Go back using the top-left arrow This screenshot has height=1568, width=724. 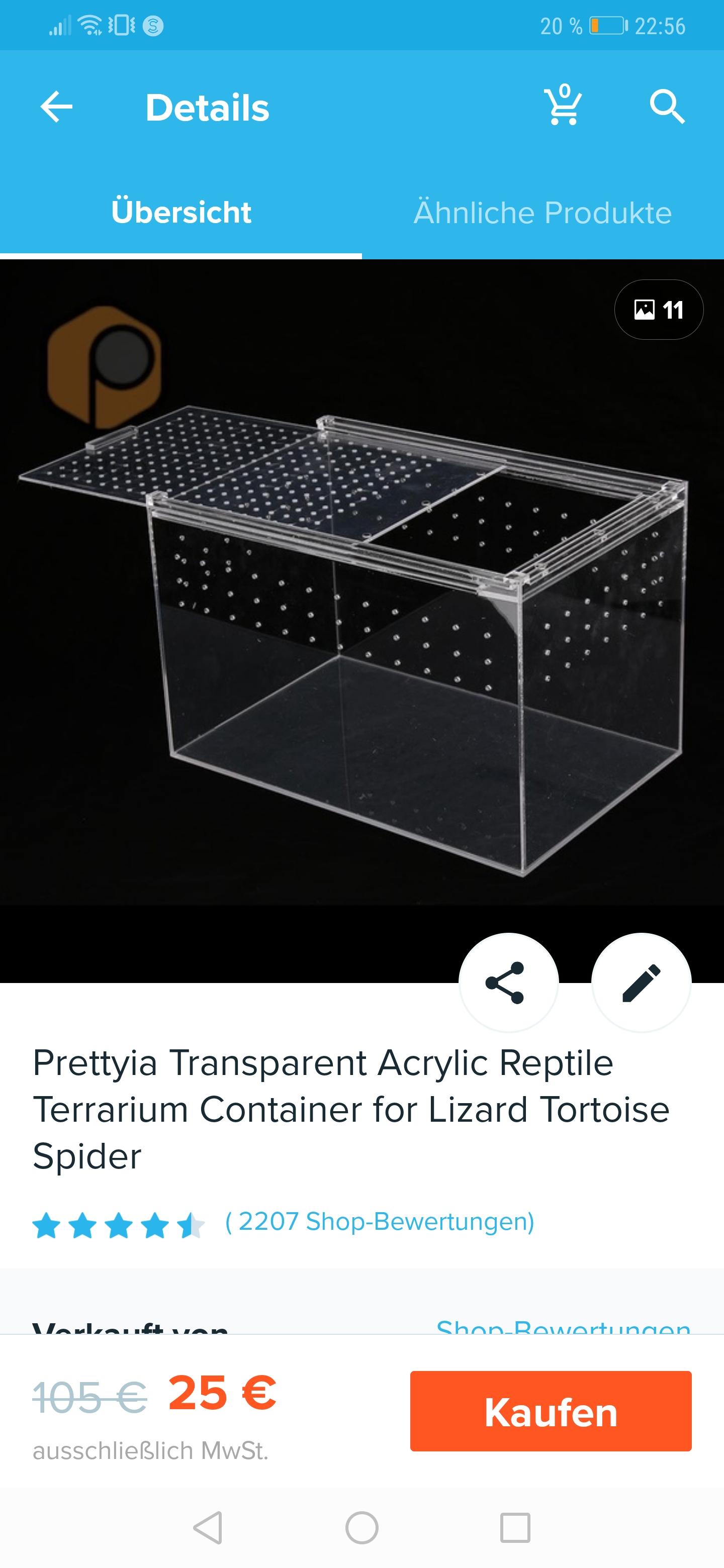click(x=56, y=107)
